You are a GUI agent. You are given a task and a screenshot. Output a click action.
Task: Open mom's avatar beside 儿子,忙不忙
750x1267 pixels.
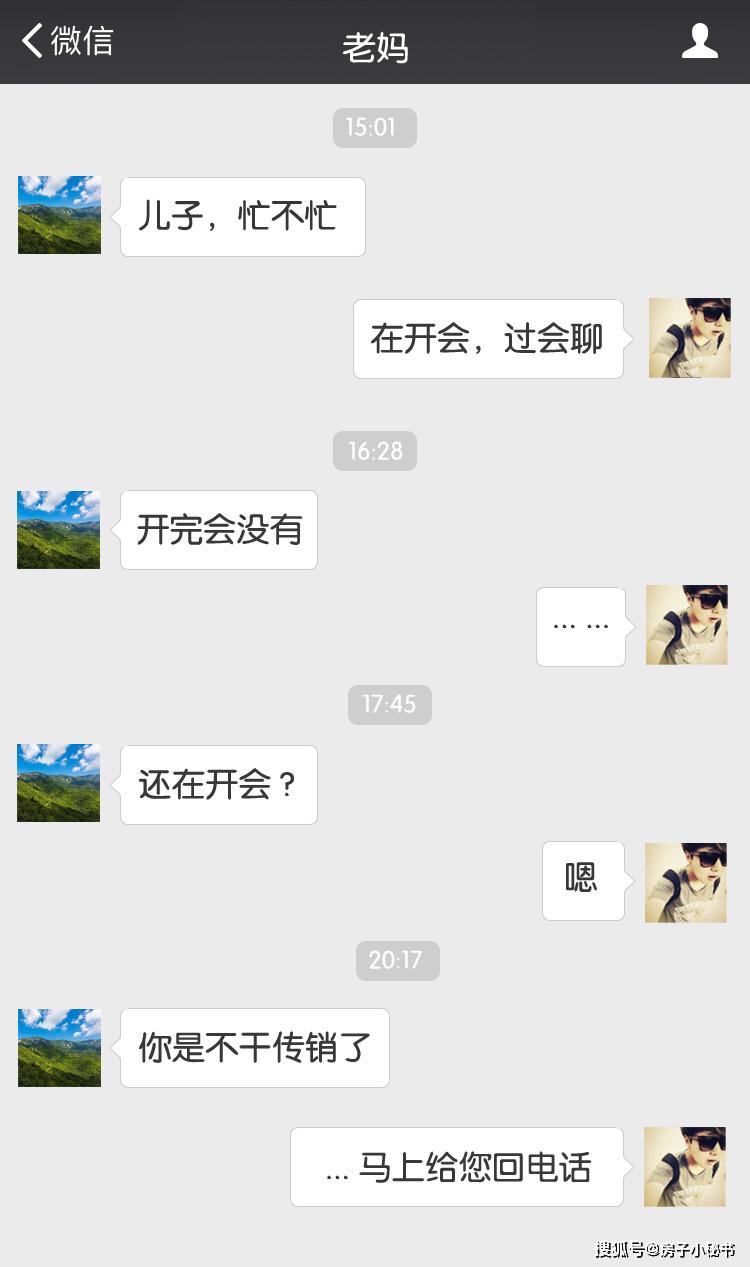pyautogui.click(x=59, y=215)
